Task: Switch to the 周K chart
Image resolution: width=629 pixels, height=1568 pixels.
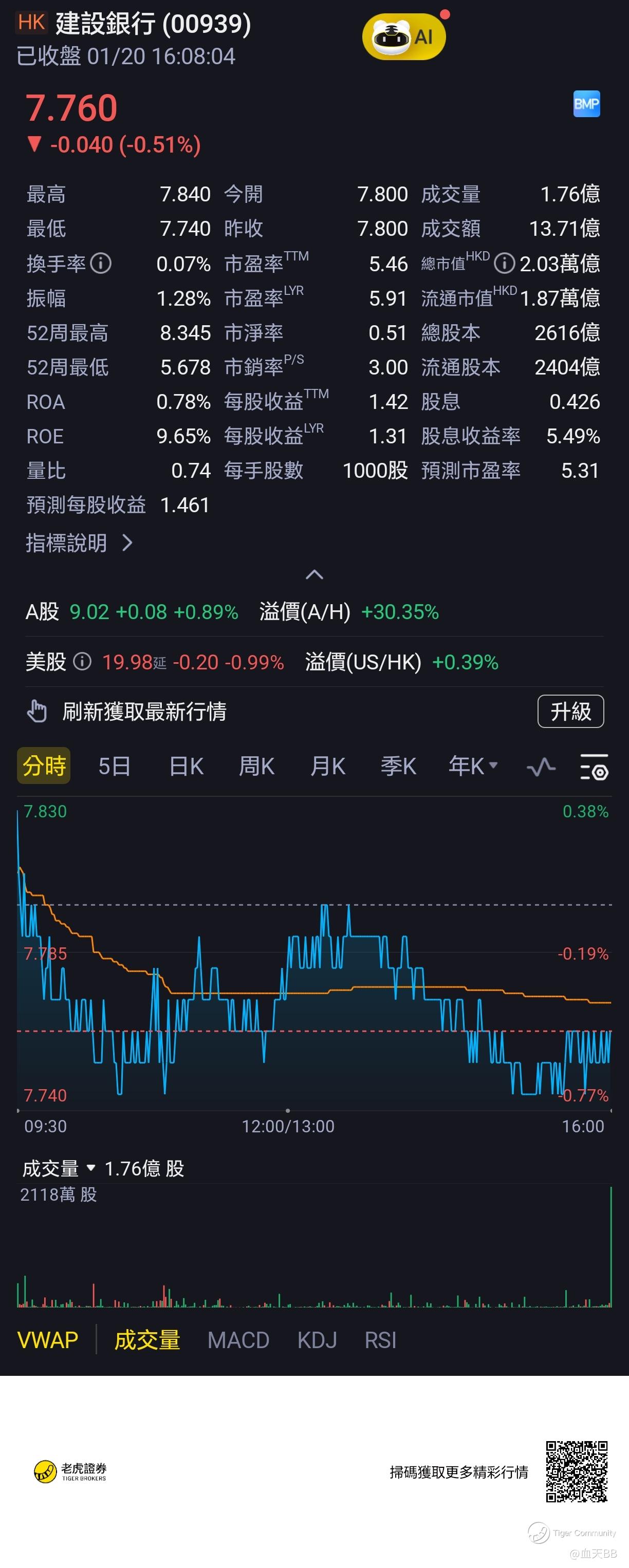Action: click(x=256, y=766)
